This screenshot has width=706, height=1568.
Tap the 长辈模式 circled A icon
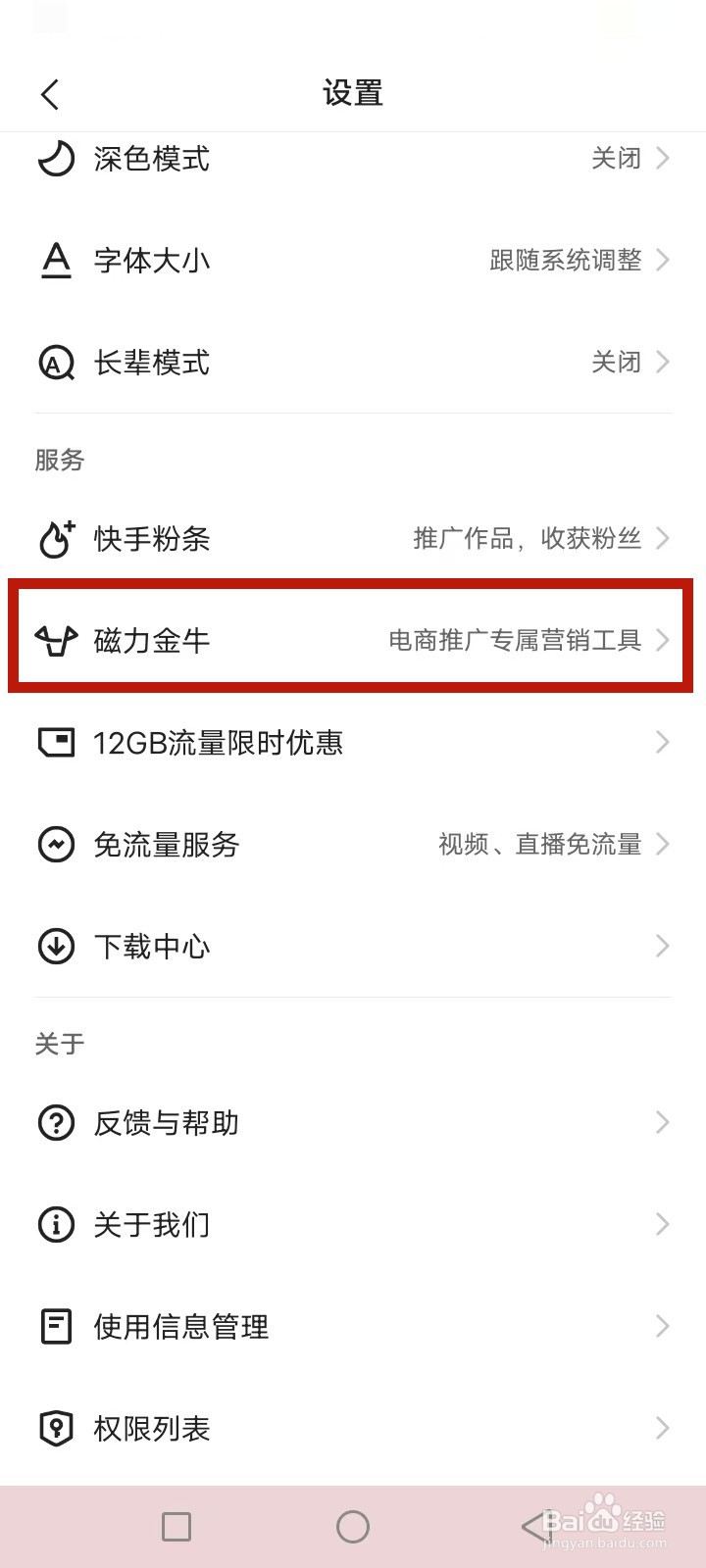(x=56, y=363)
